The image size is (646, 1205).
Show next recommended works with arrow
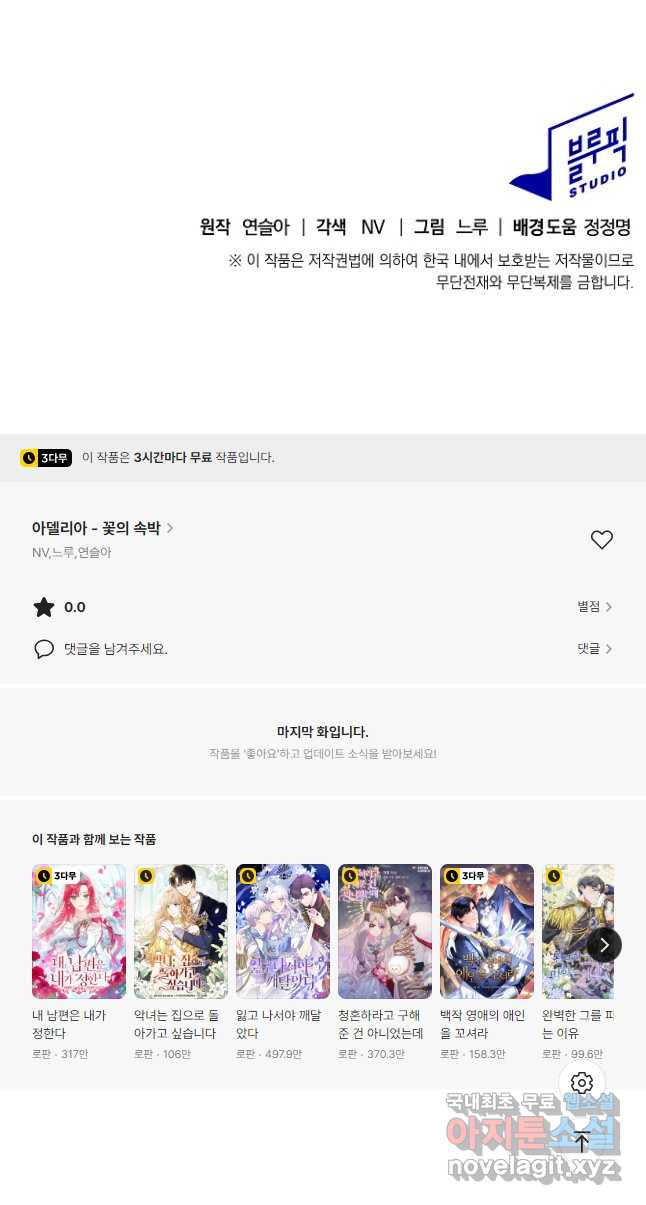(x=604, y=945)
